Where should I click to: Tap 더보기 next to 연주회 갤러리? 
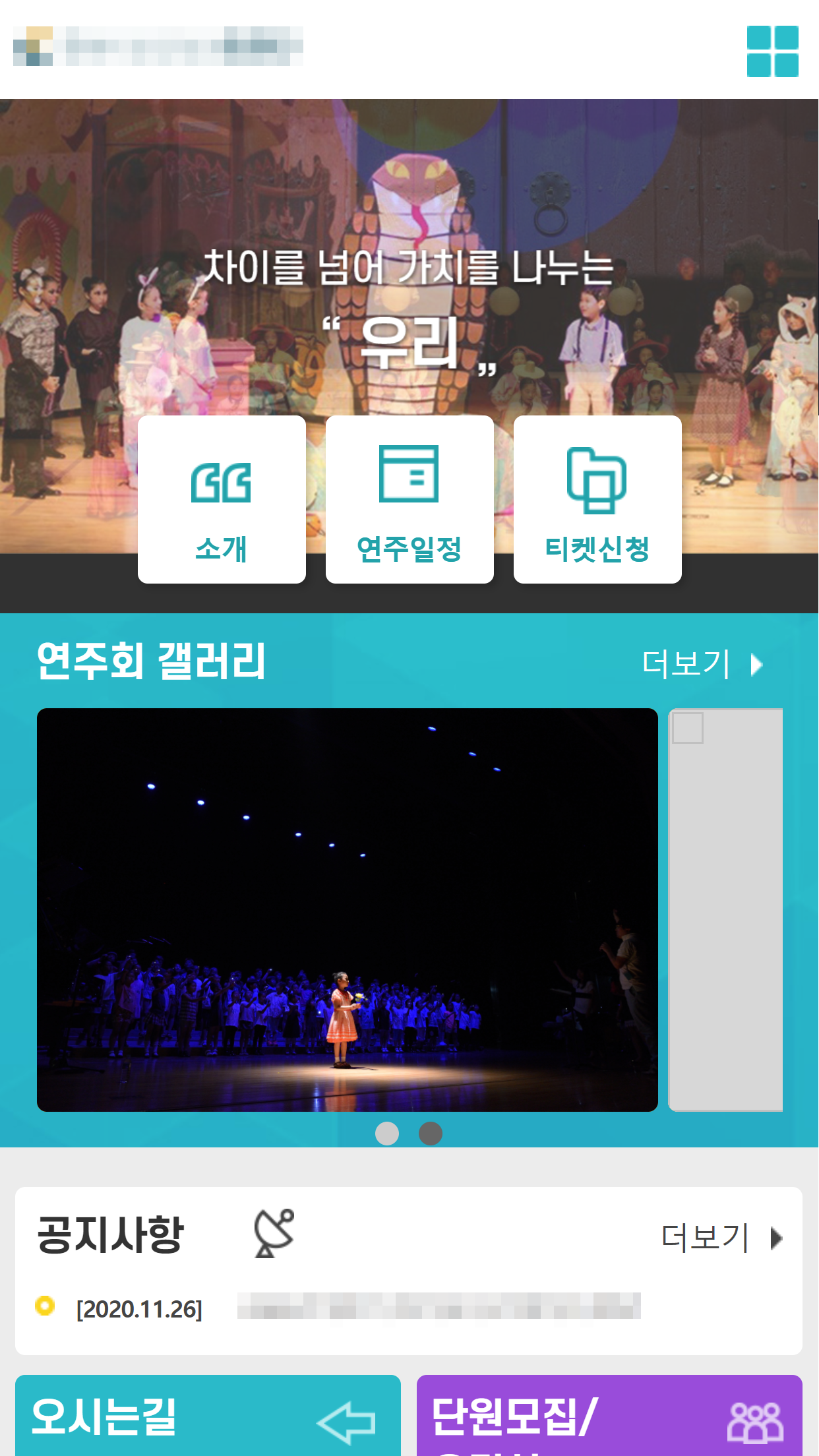point(703,663)
